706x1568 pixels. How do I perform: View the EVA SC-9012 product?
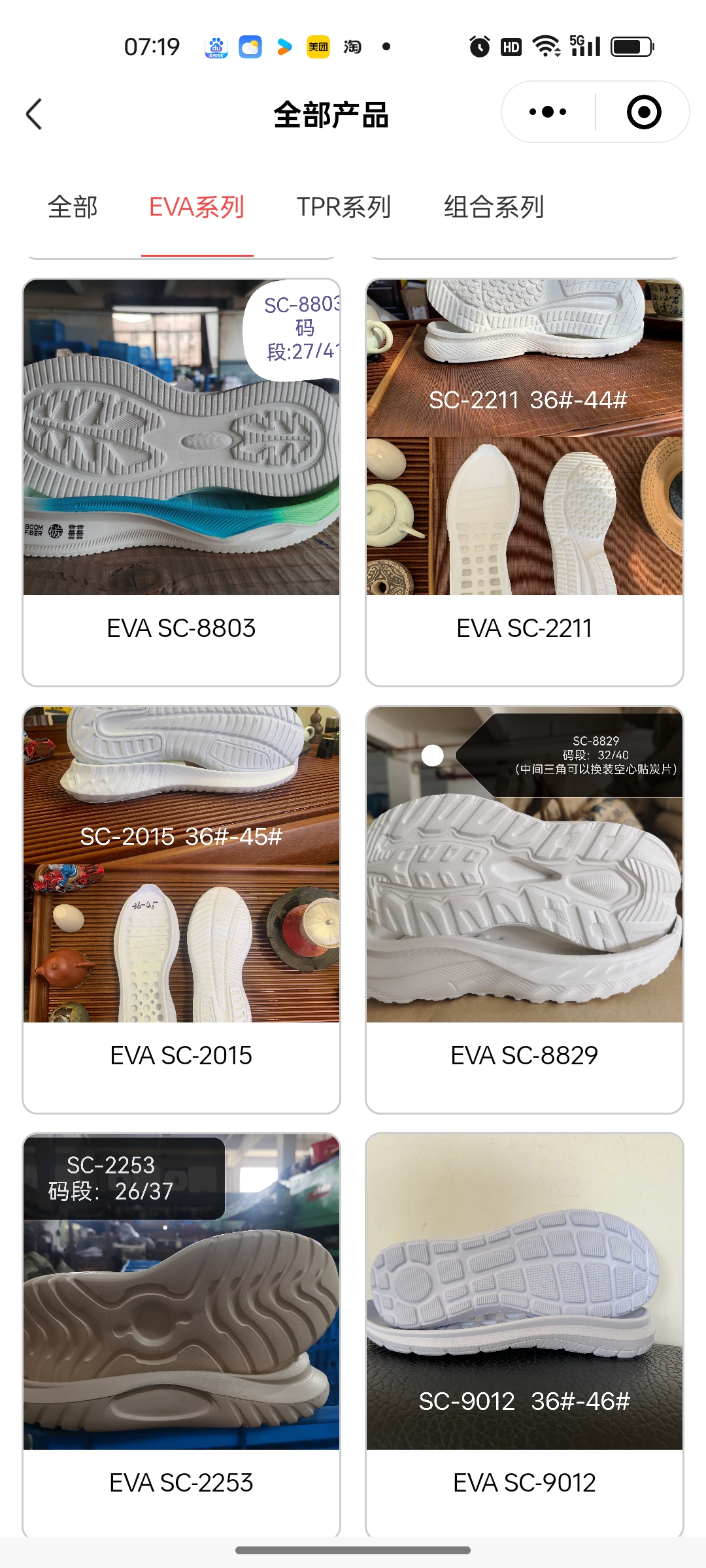point(524,1333)
